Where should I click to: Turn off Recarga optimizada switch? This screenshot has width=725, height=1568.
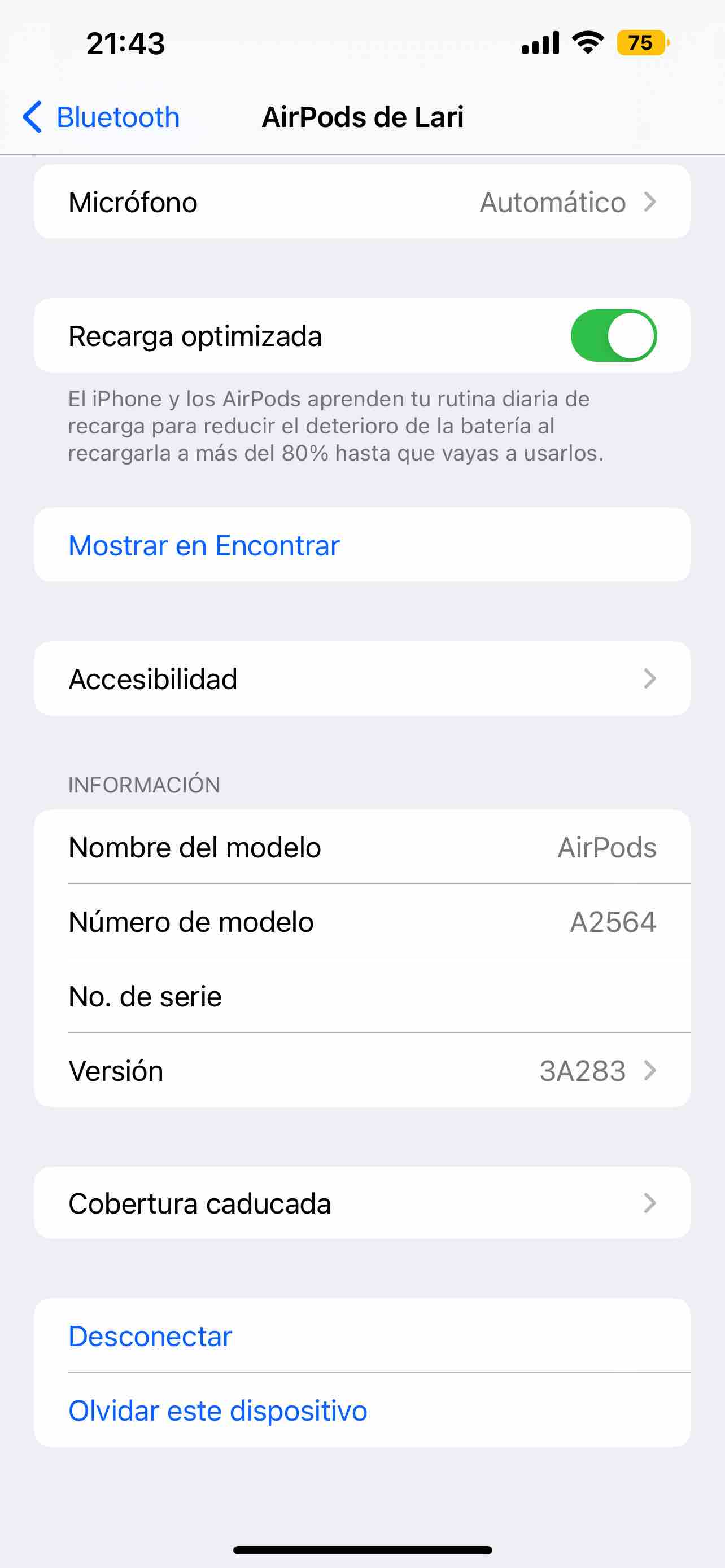point(613,335)
